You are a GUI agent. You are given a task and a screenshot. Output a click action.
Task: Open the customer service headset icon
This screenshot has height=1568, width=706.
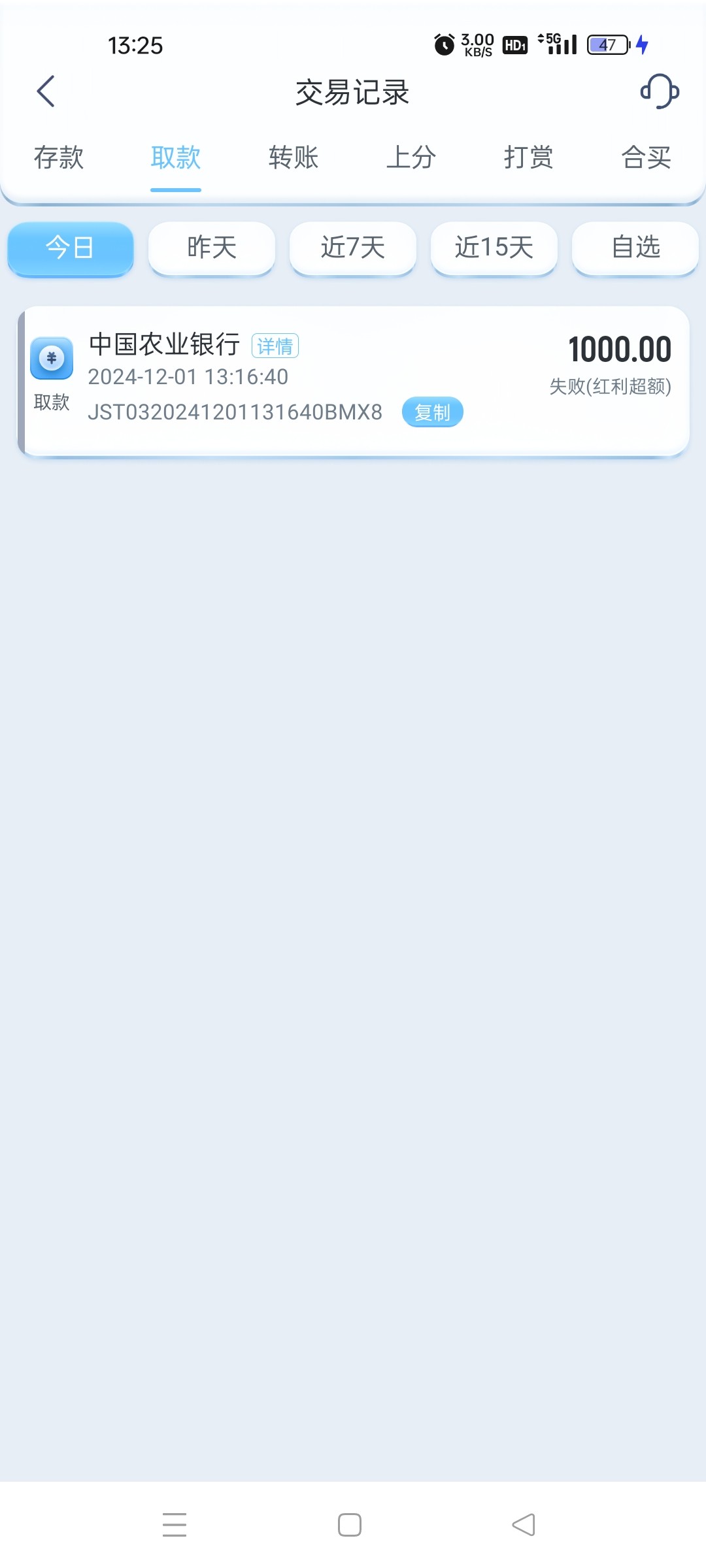tap(659, 91)
